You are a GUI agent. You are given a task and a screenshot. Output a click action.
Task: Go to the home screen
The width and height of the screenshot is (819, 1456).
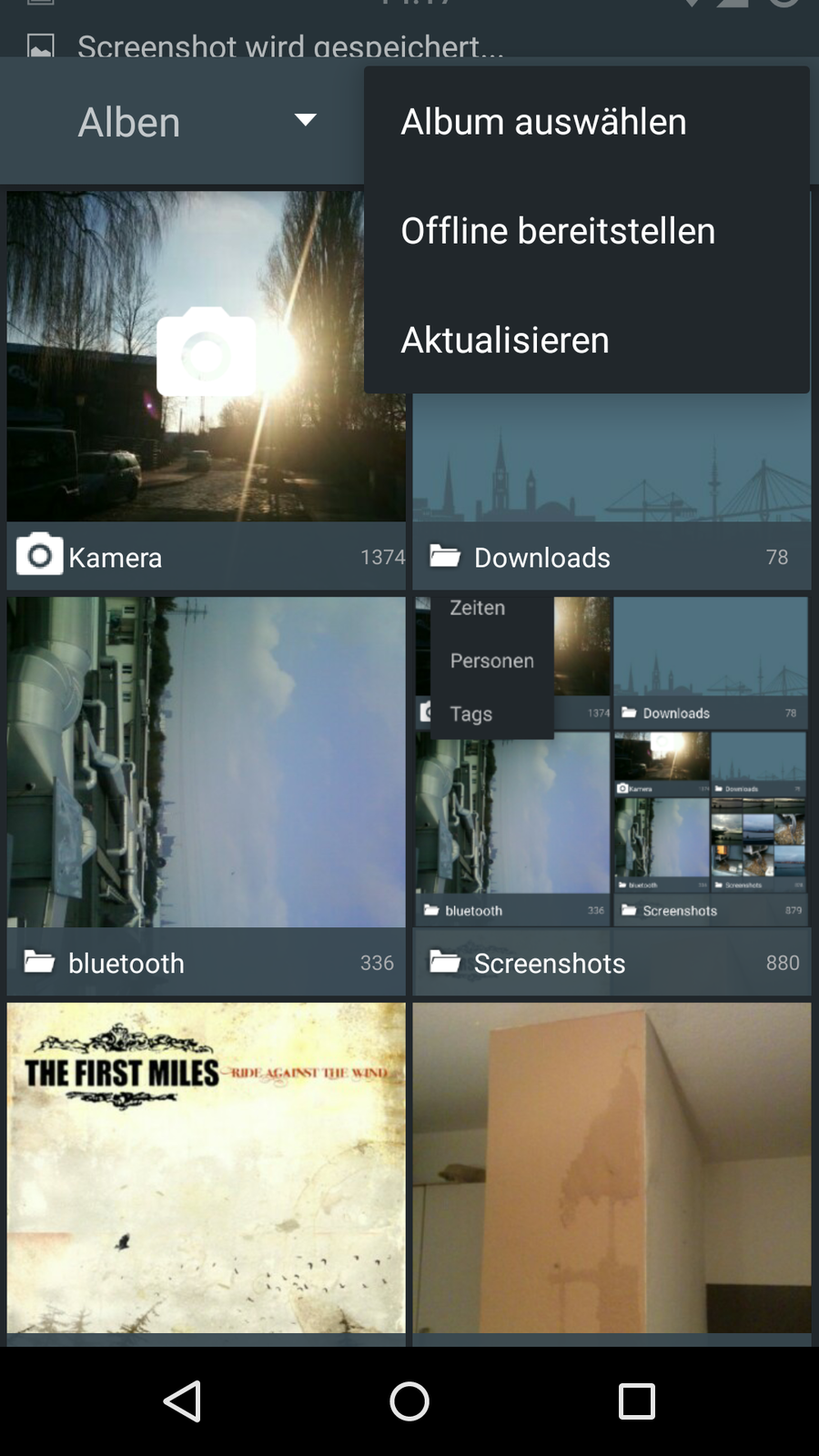pyautogui.click(x=409, y=1401)
